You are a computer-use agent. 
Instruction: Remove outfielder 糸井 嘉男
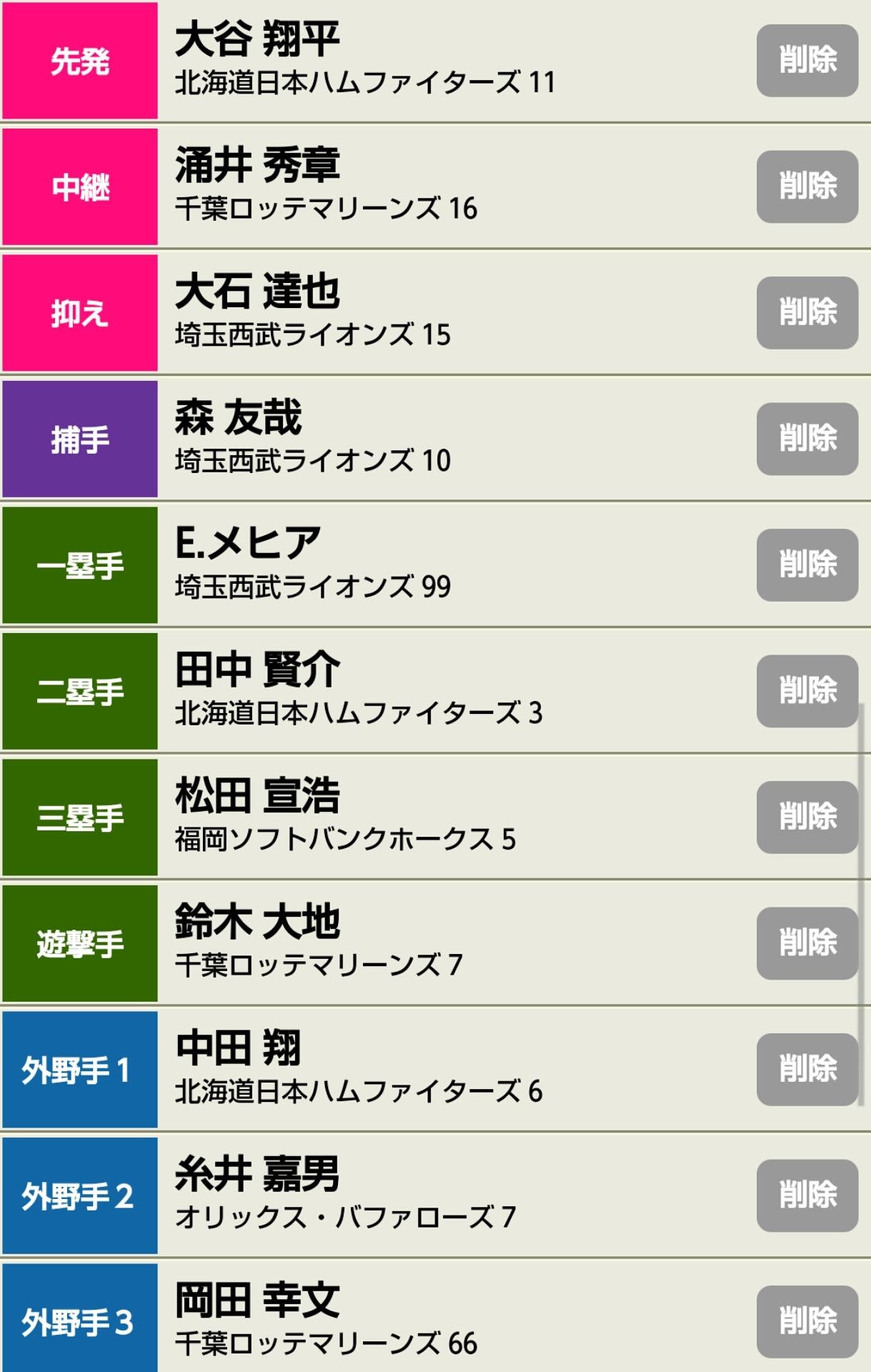pos(807,1195)
